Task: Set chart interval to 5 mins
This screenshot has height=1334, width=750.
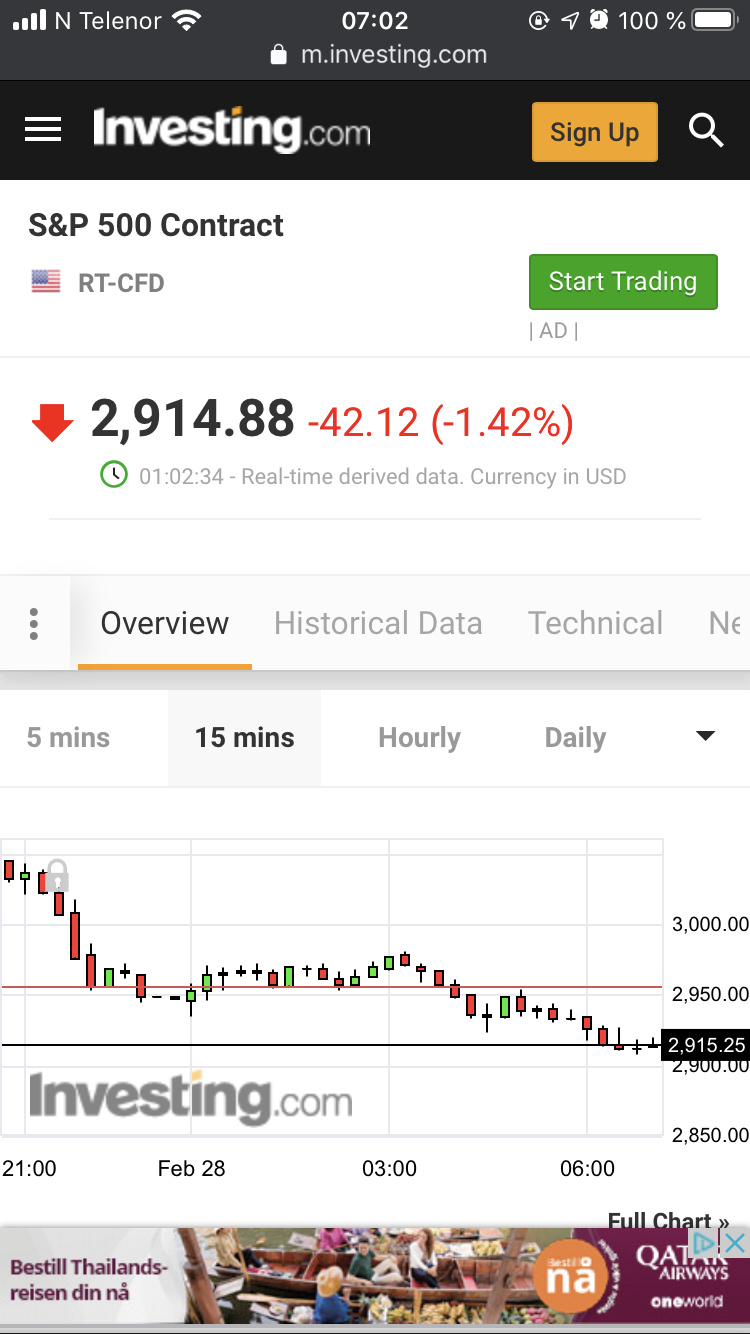Action: coord(68,738)
